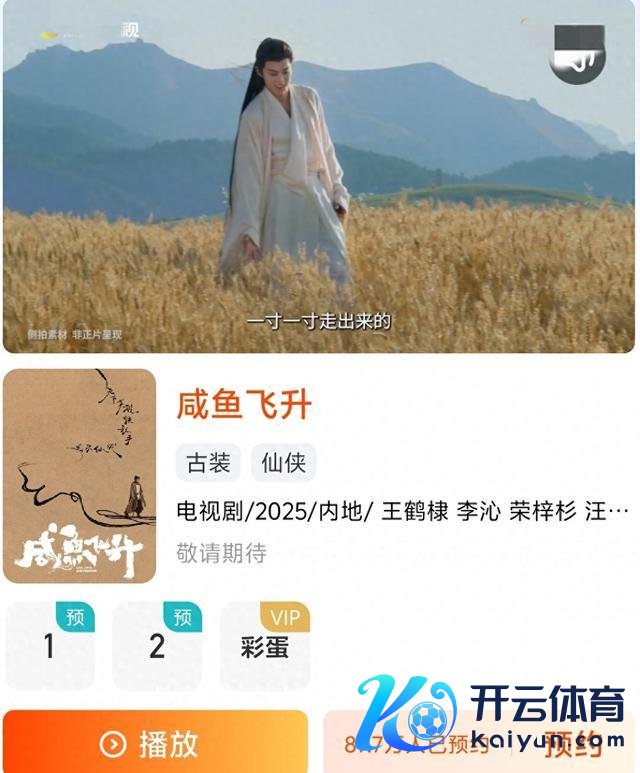Viewport: 640px width, 773px height.
Task: Open the 咸鱼飞升 poster thumbnail
Action: [80, 476]
